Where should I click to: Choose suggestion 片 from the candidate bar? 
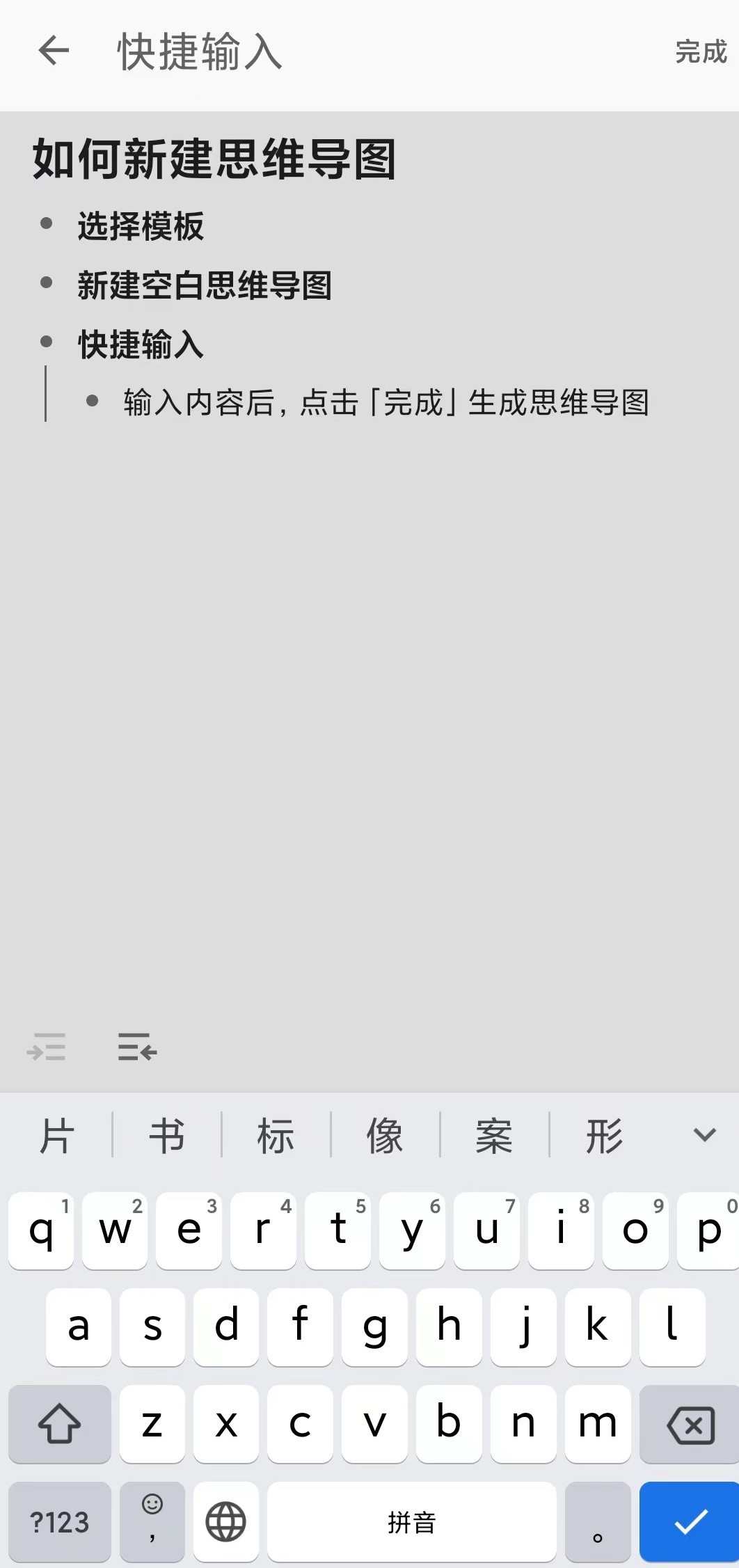click(x=56, y=1136)
